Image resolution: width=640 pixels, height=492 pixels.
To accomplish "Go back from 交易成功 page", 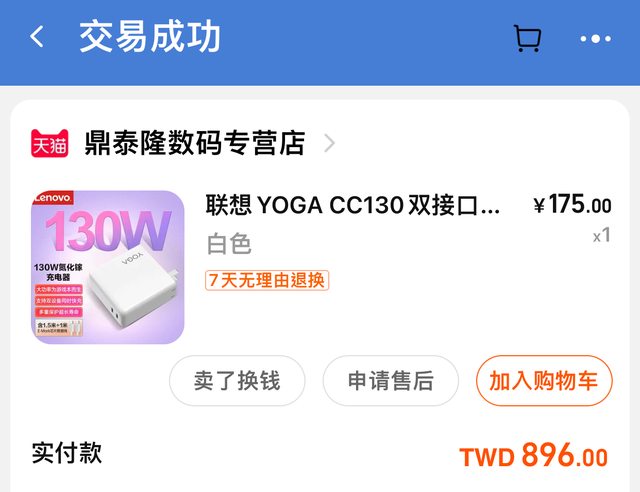I will pyautogui.click(x=37, y=38).
